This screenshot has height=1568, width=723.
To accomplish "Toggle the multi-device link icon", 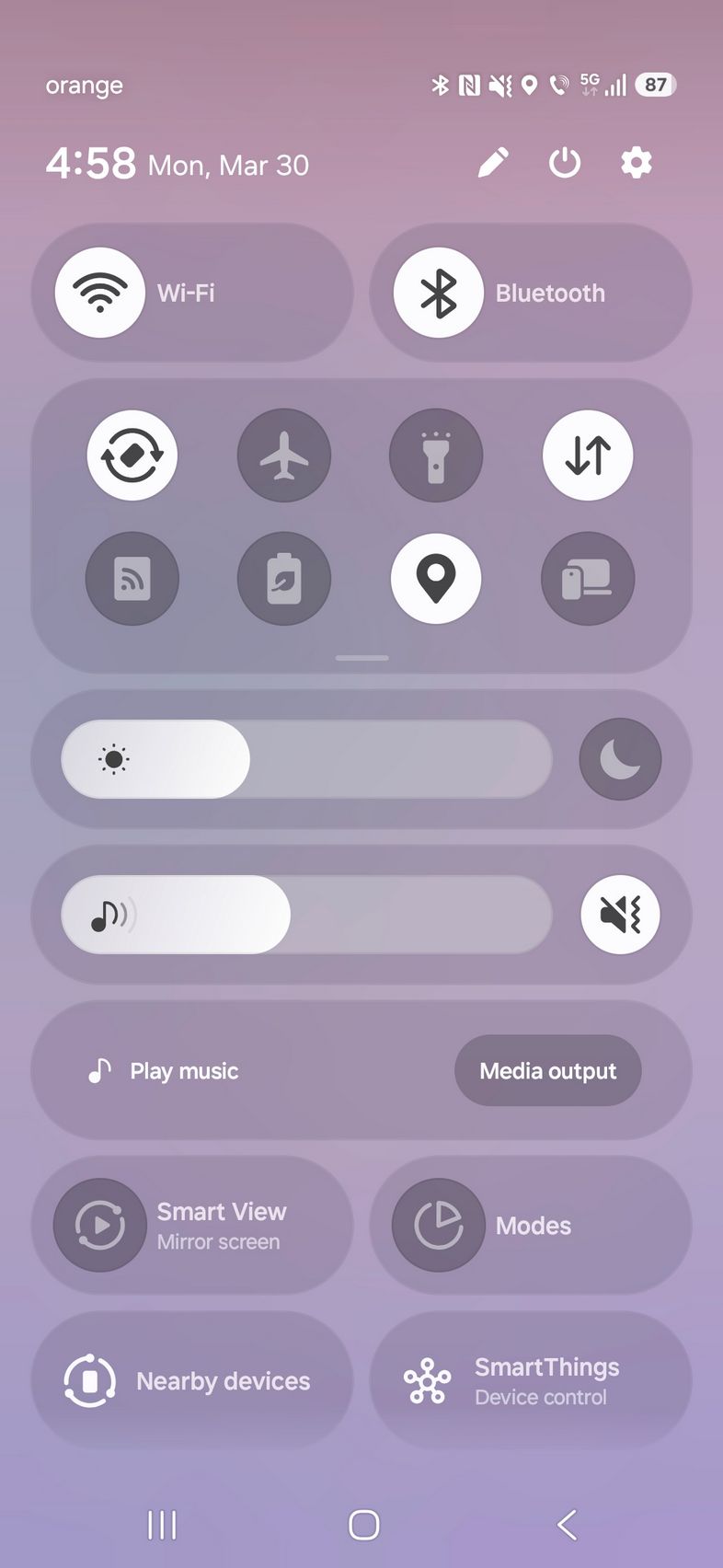I will click(588, 579).
